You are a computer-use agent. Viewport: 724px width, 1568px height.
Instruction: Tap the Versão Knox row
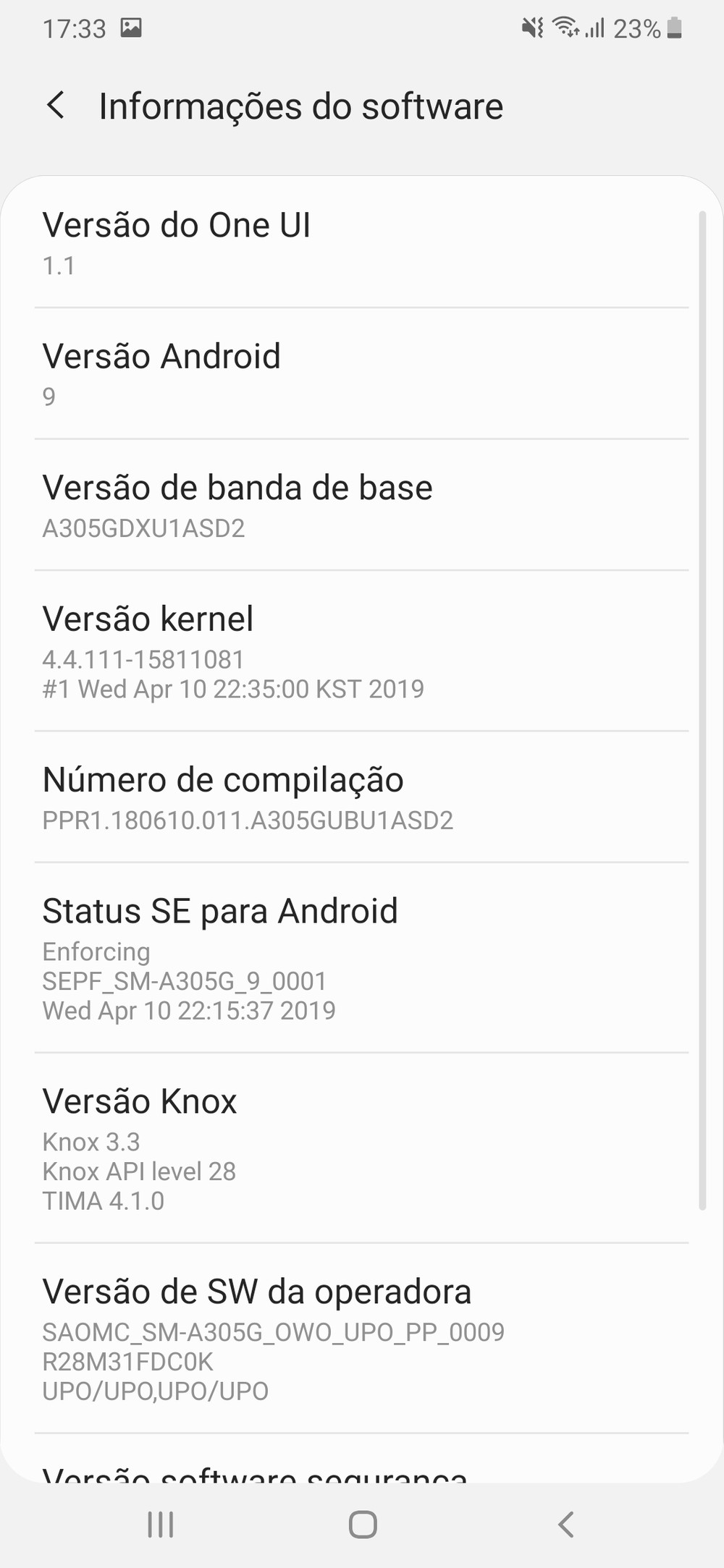point(362,1148)
